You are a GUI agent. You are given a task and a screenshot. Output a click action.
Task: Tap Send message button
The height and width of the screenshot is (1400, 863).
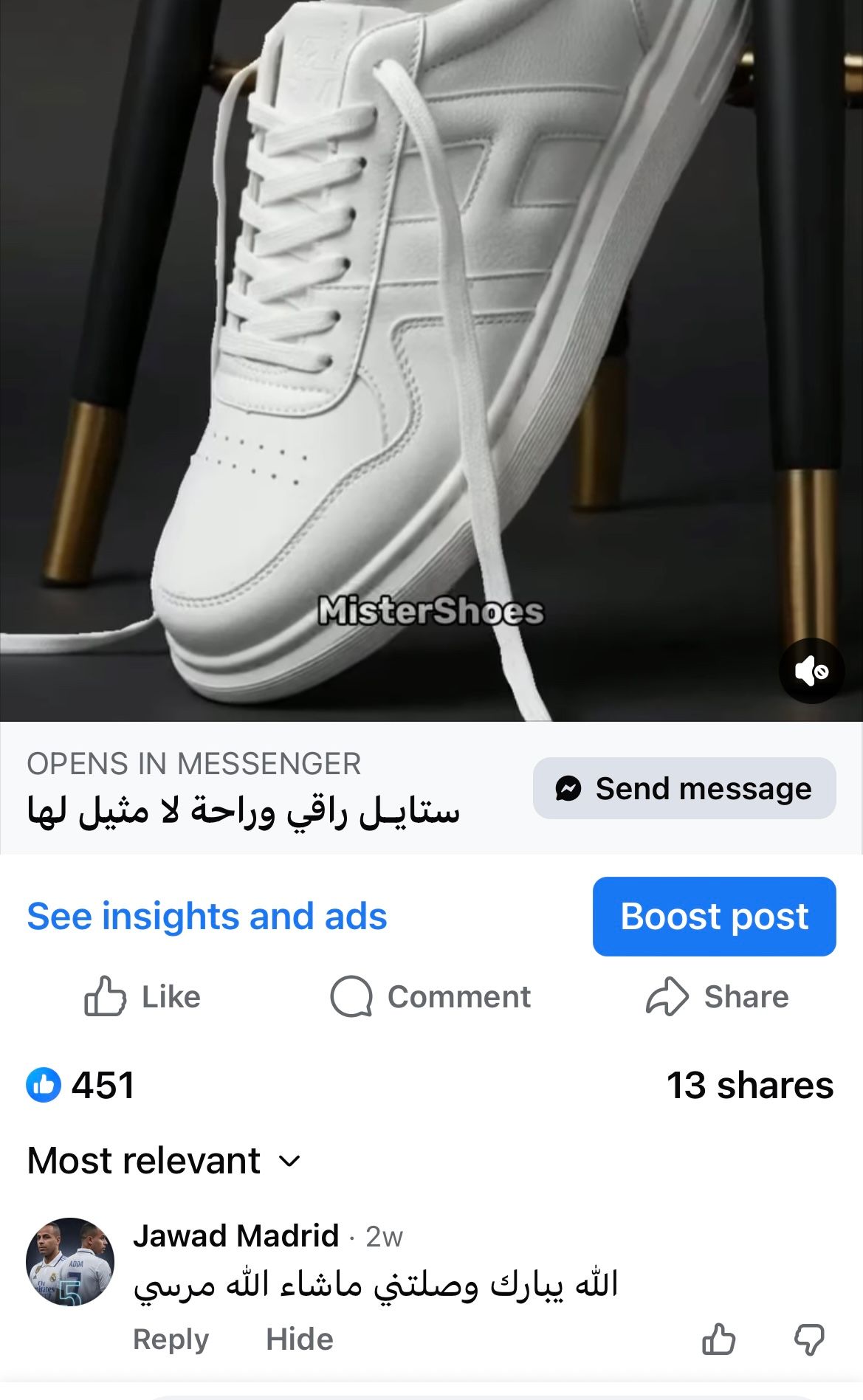(x=684, y=788)
